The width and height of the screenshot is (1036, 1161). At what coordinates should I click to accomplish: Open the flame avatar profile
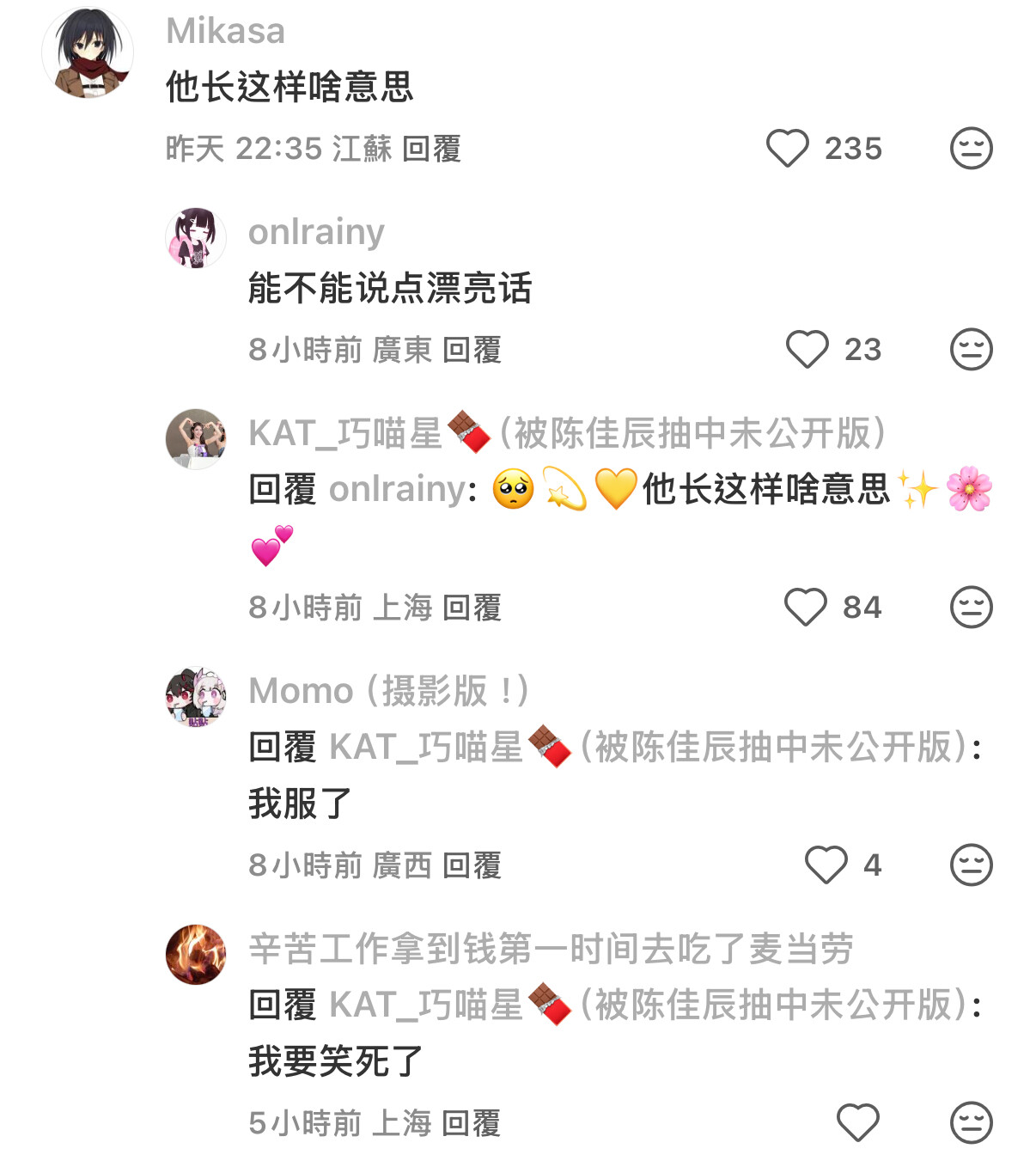pos(196,955)
